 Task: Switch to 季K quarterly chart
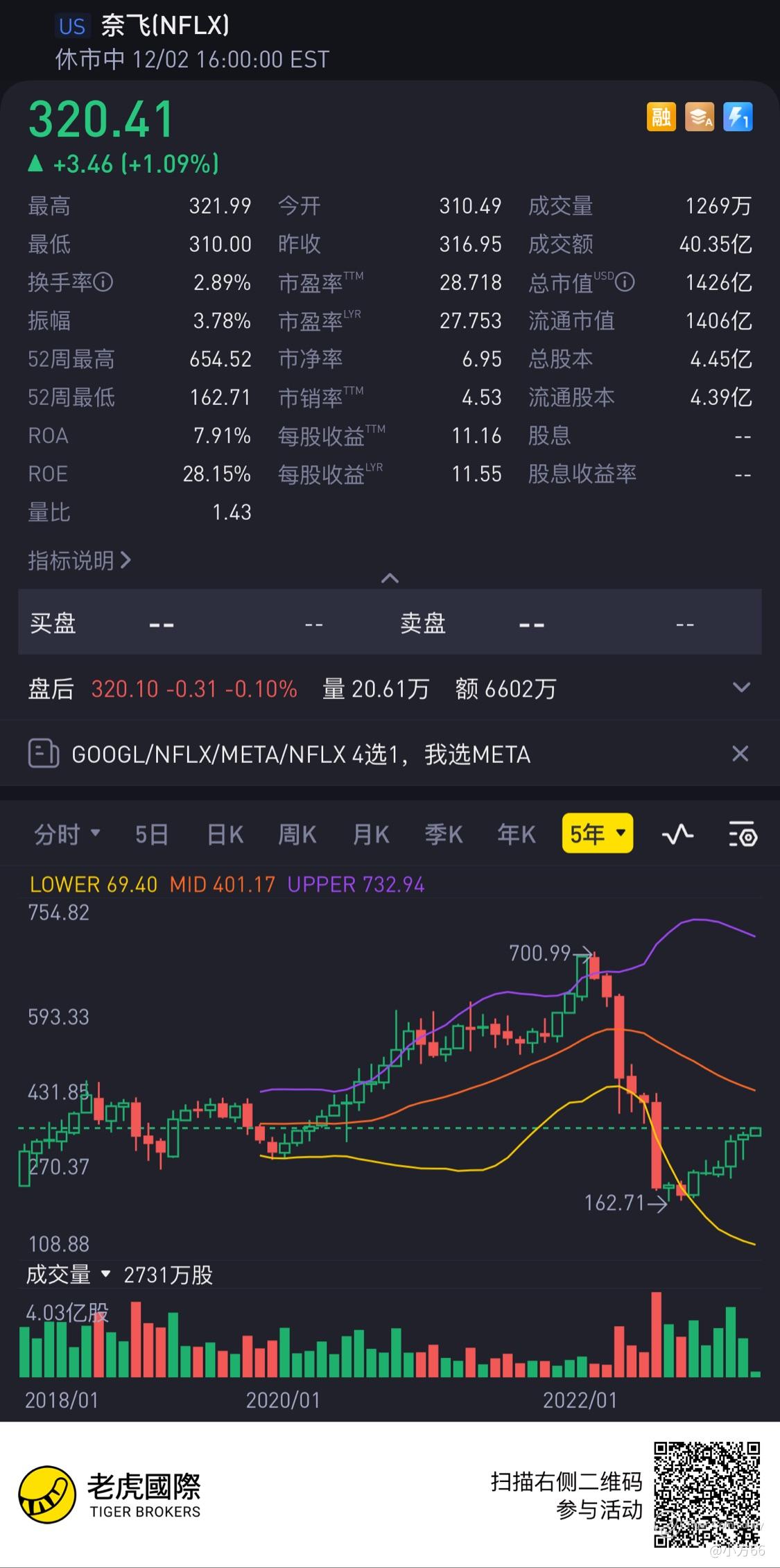444,834
